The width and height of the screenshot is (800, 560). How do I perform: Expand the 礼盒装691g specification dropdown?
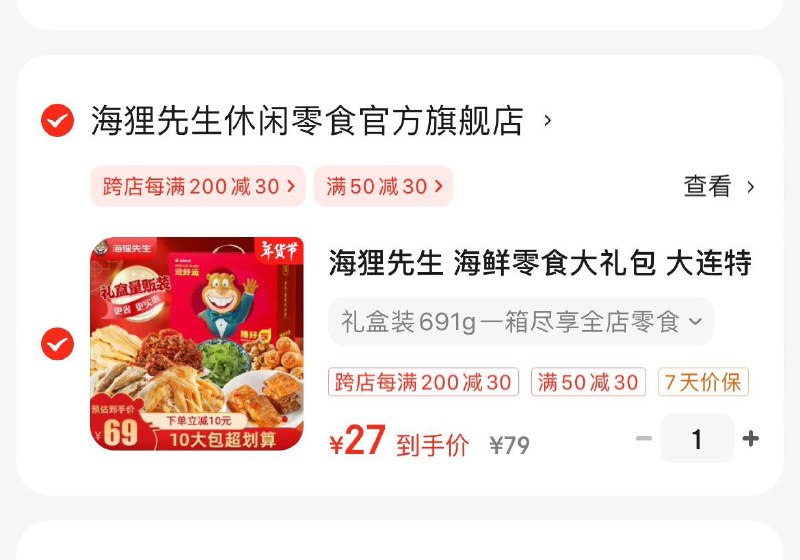click(521, 322)
